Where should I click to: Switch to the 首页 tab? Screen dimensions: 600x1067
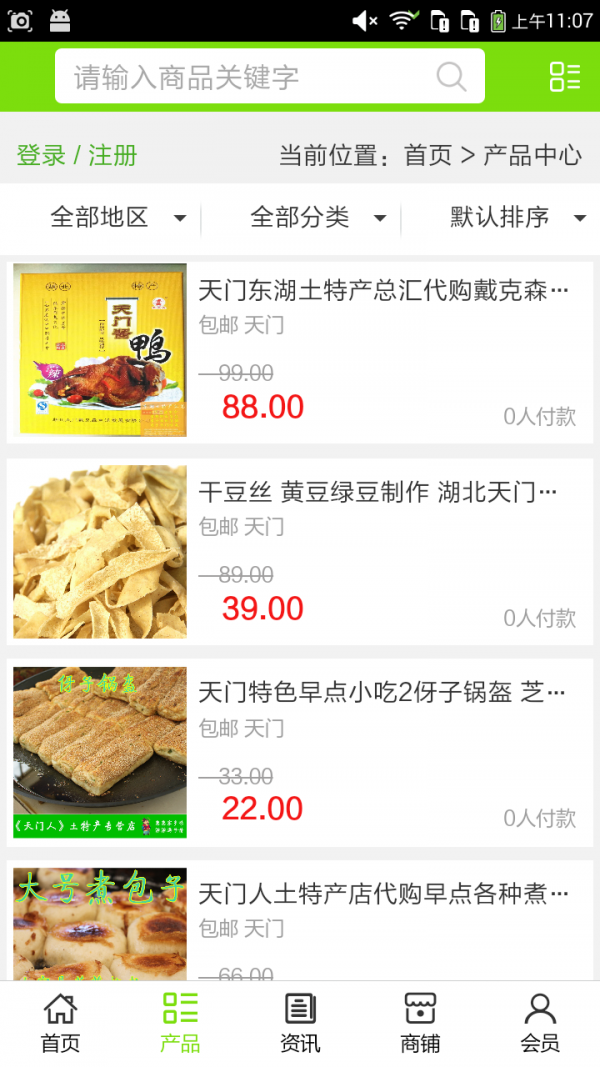pos(60,1023)
